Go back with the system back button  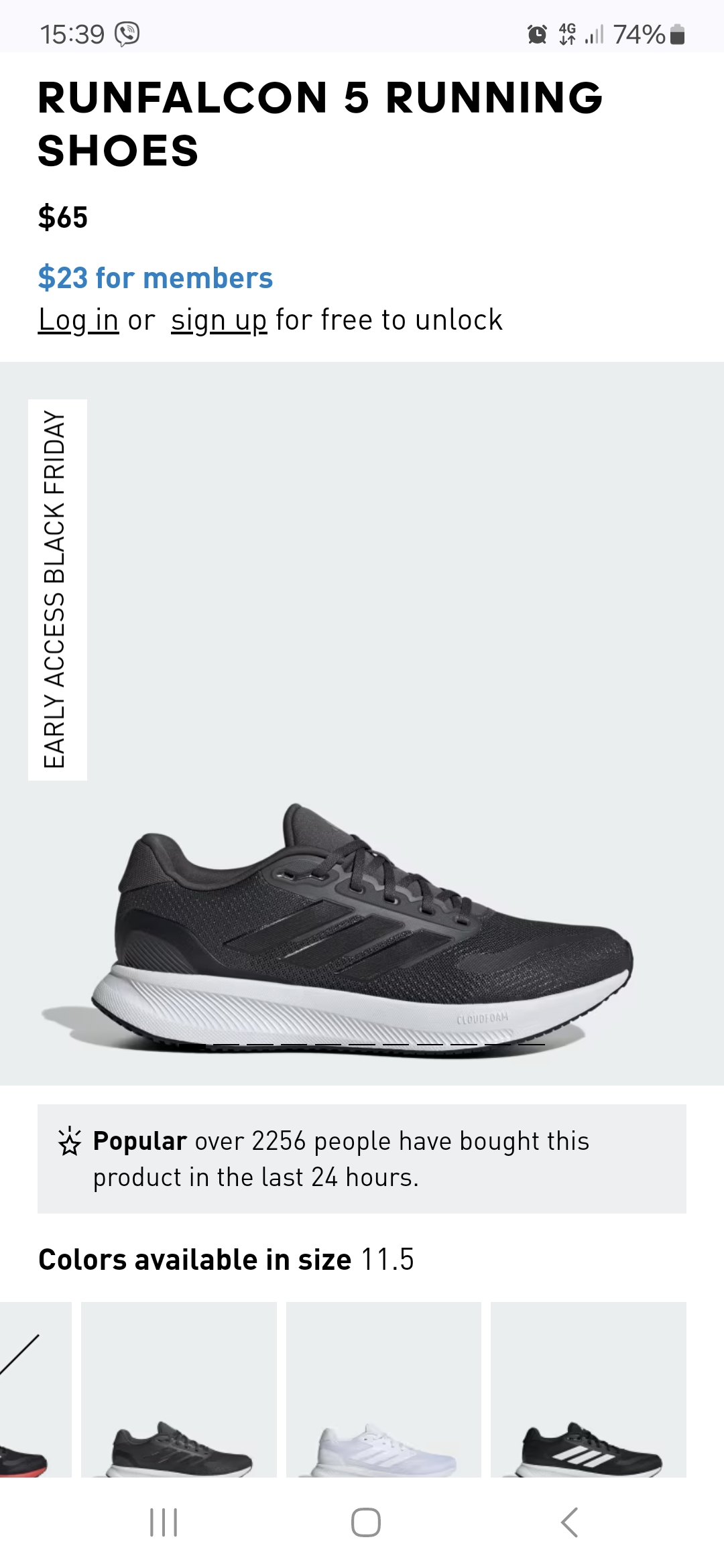tap(568, 1522)
